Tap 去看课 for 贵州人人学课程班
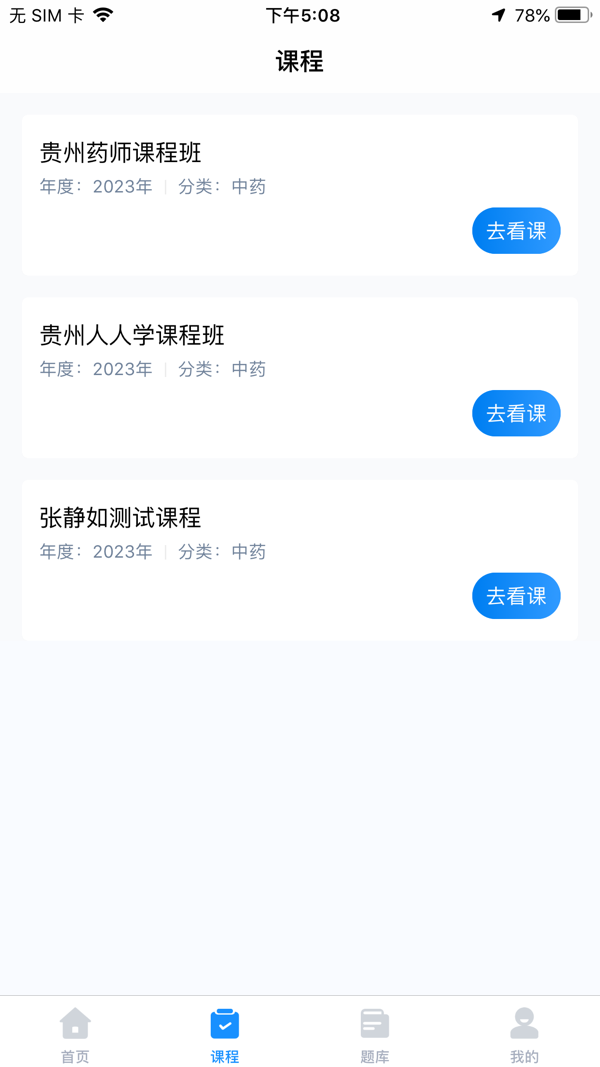This screenshot has width=600, height=1067. click(x=516, y=414)
